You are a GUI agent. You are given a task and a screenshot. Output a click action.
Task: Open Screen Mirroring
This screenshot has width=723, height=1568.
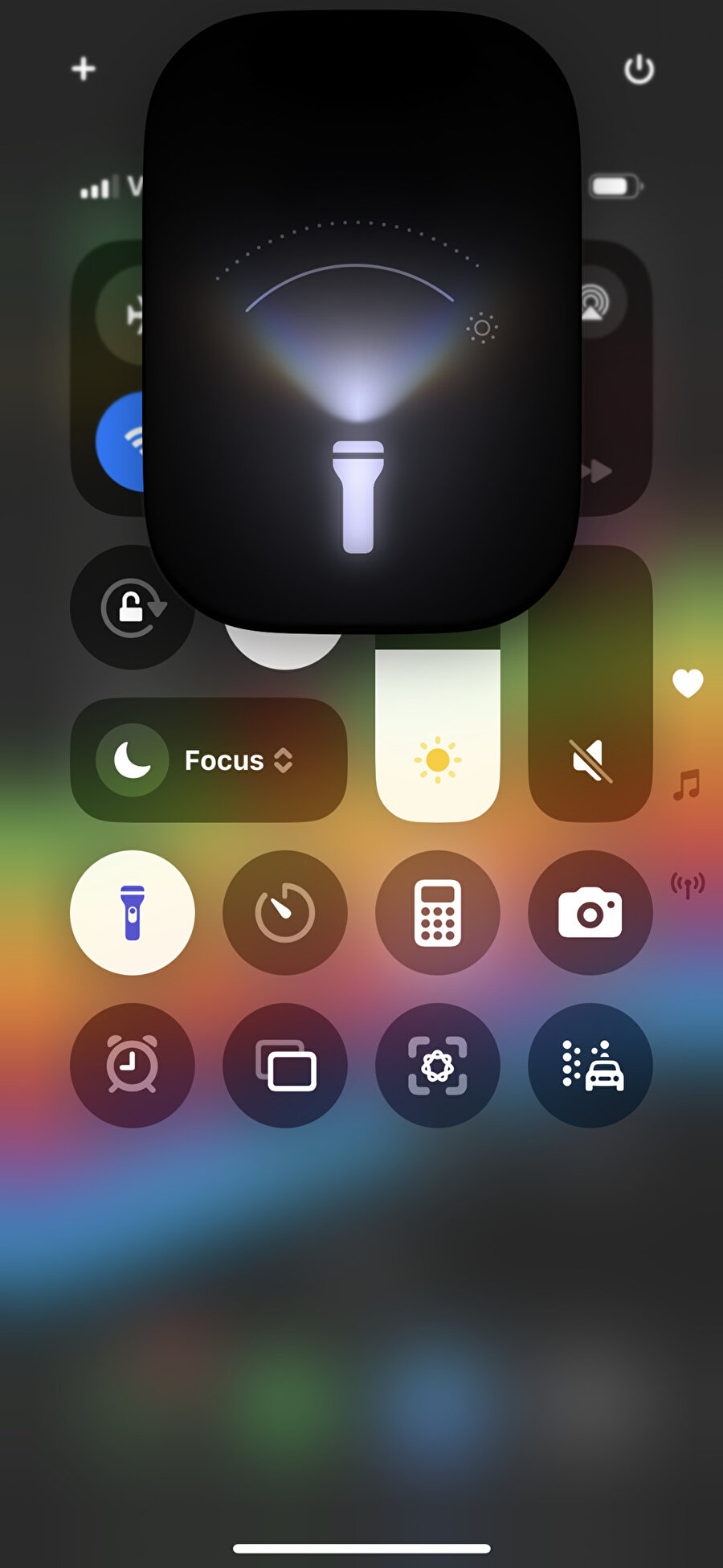285,1066
